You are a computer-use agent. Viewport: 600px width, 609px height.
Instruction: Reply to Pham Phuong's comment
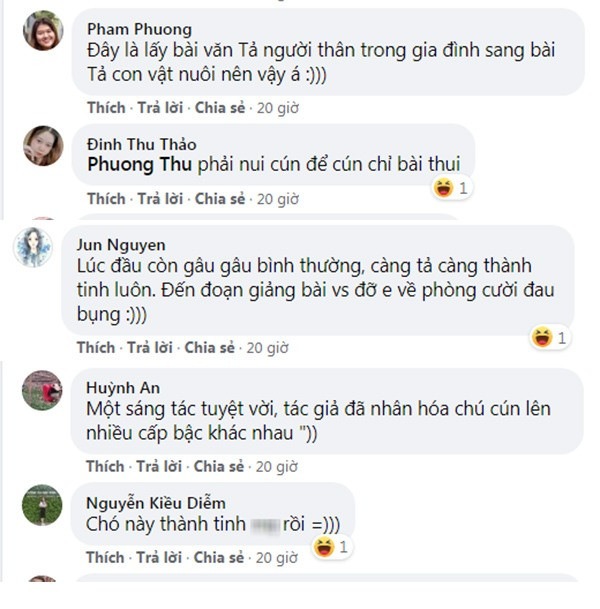[x=159, y=107]
